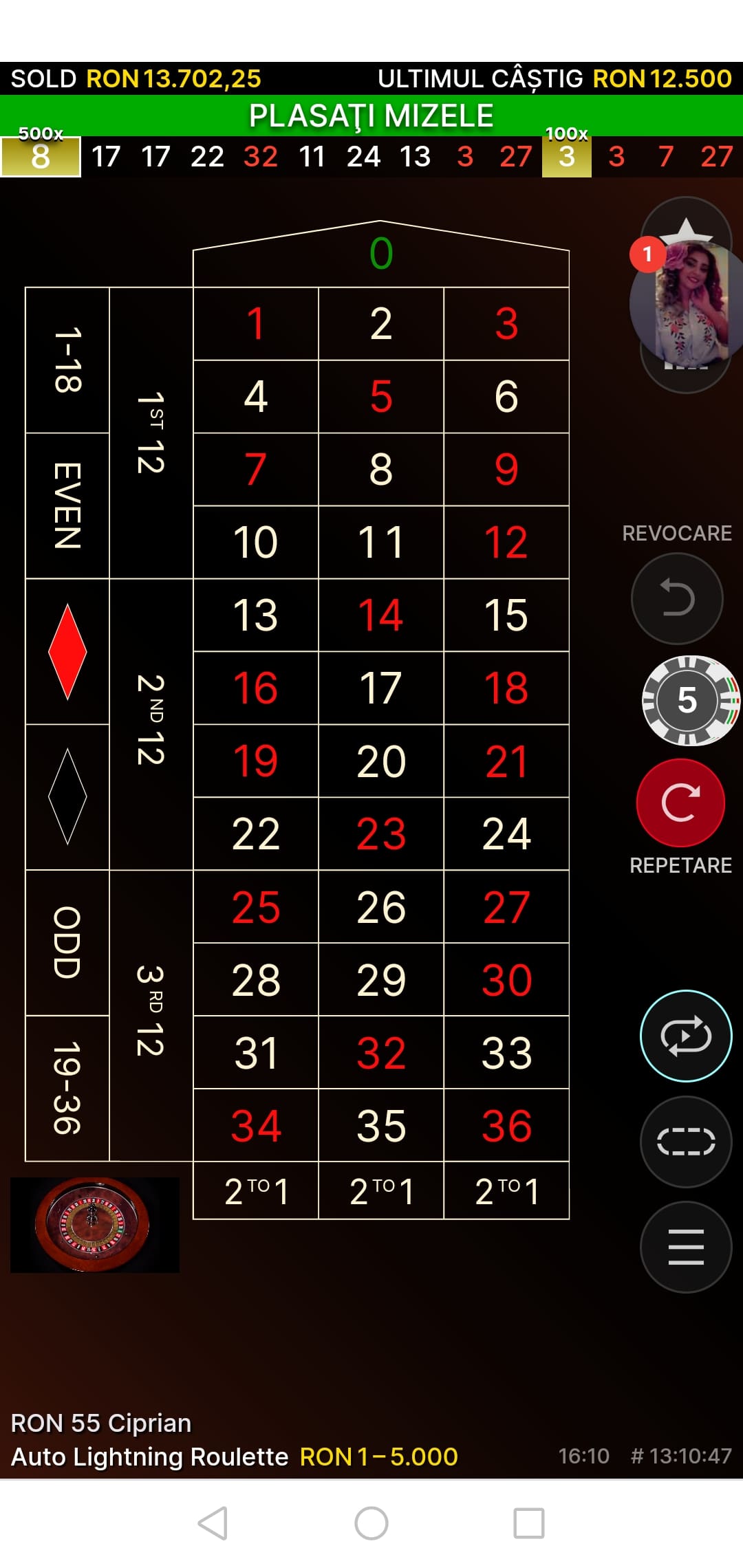Bet on the 1-18 range
The height and width of the screenshot is (1568, 743).
tap(67, 360)
